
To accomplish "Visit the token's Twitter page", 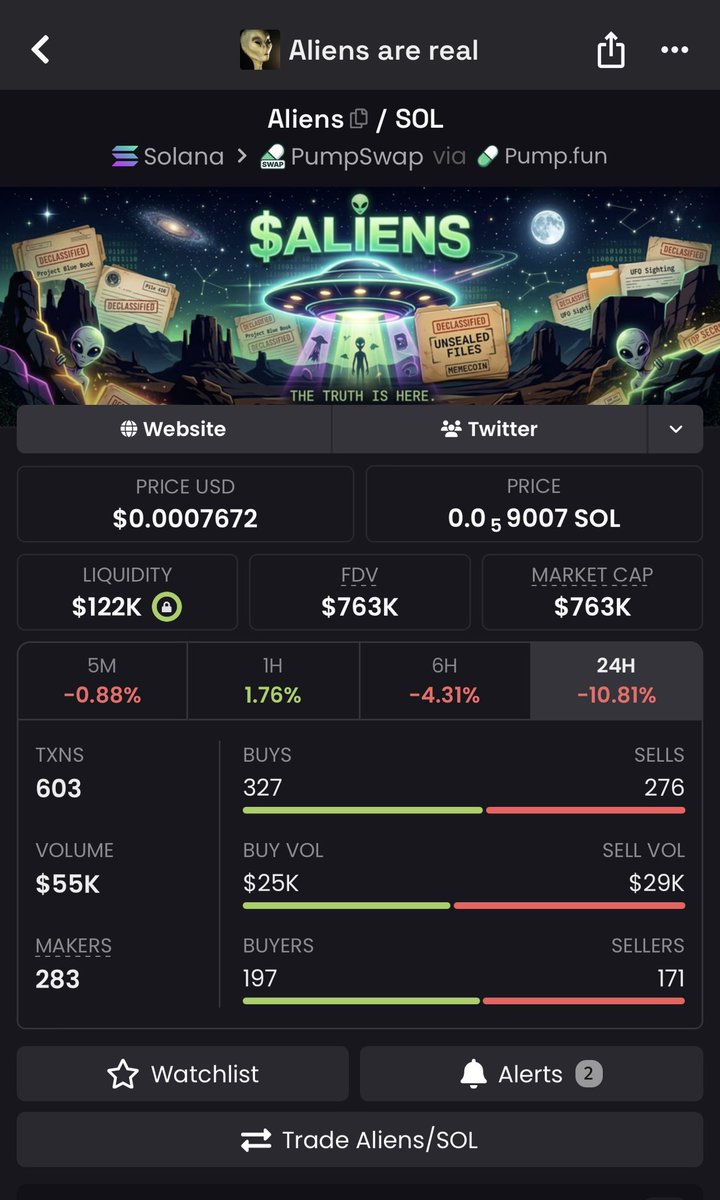I will [x=489, y=429].
